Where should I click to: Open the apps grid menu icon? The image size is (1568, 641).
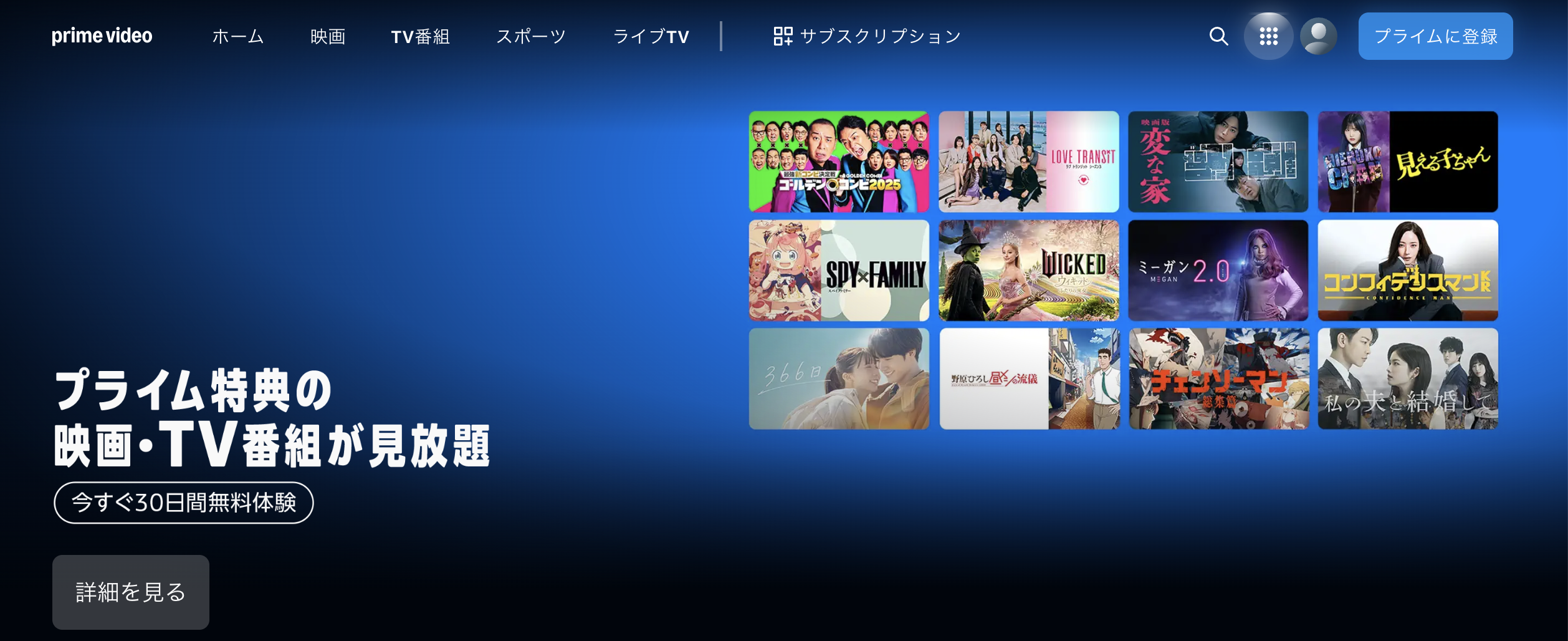1268,36
